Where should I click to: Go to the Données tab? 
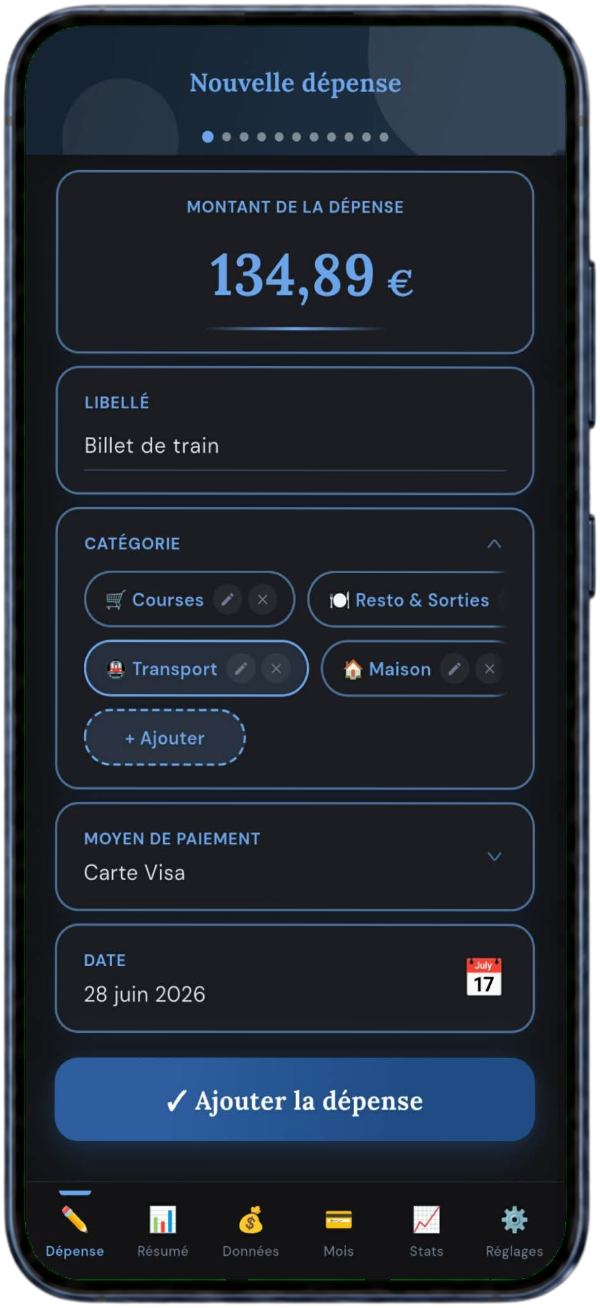click(x=251, y=1231)
